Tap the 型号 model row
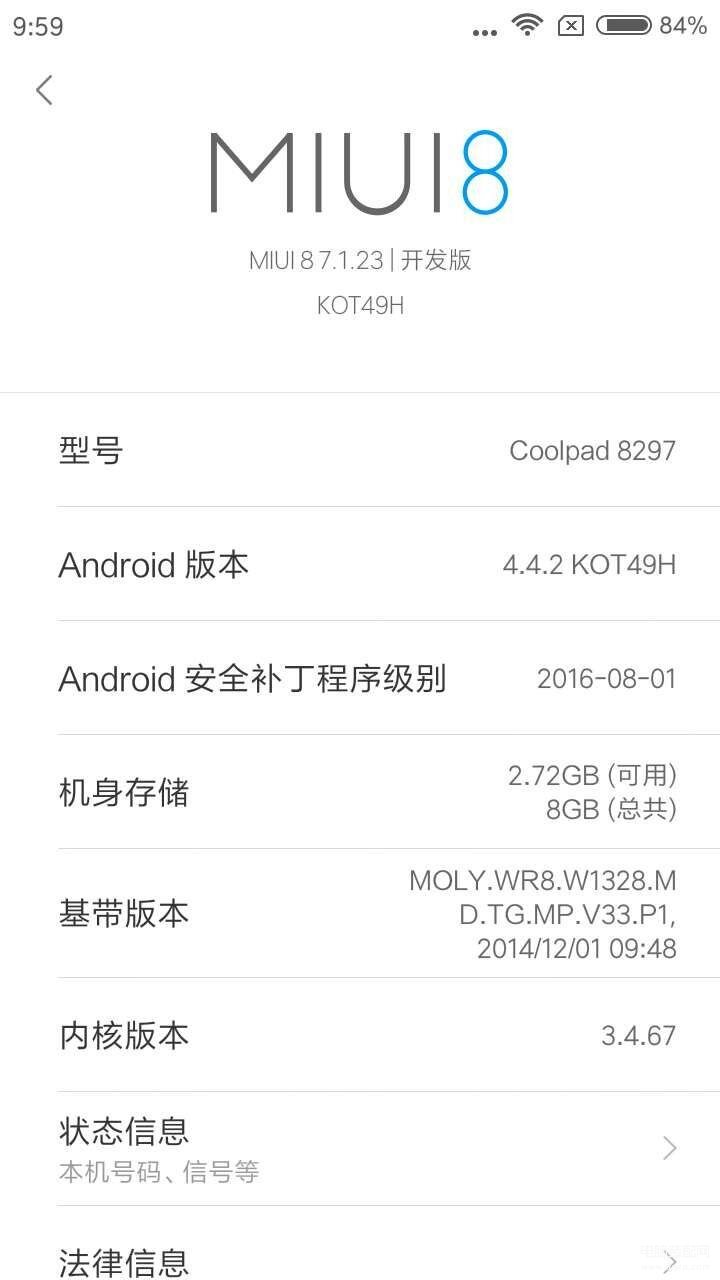720x1280 pixels. click(360, 450)
